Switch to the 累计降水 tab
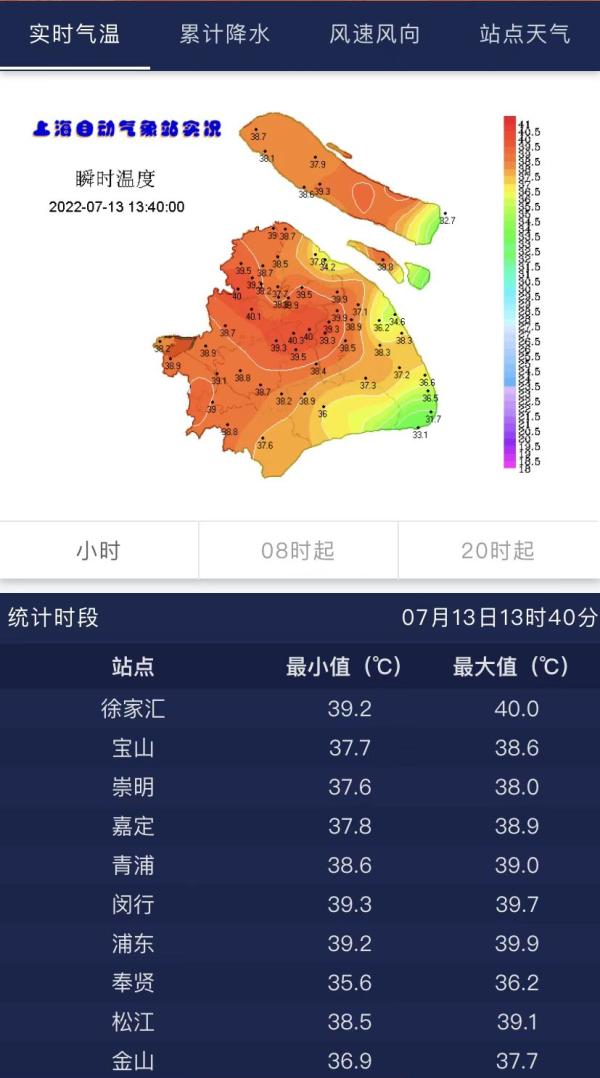The image size is (600, 1078). [225, 34]
